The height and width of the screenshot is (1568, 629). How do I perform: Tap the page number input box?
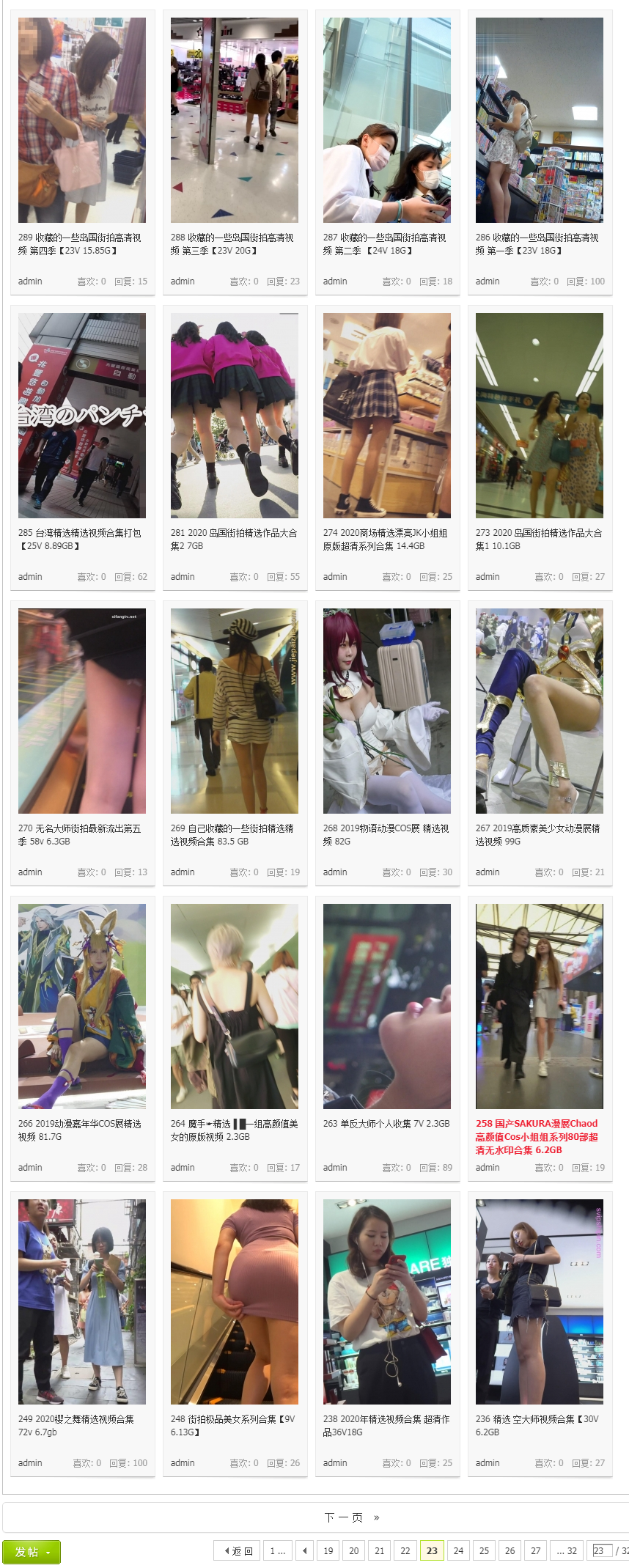coord(602,1550)
